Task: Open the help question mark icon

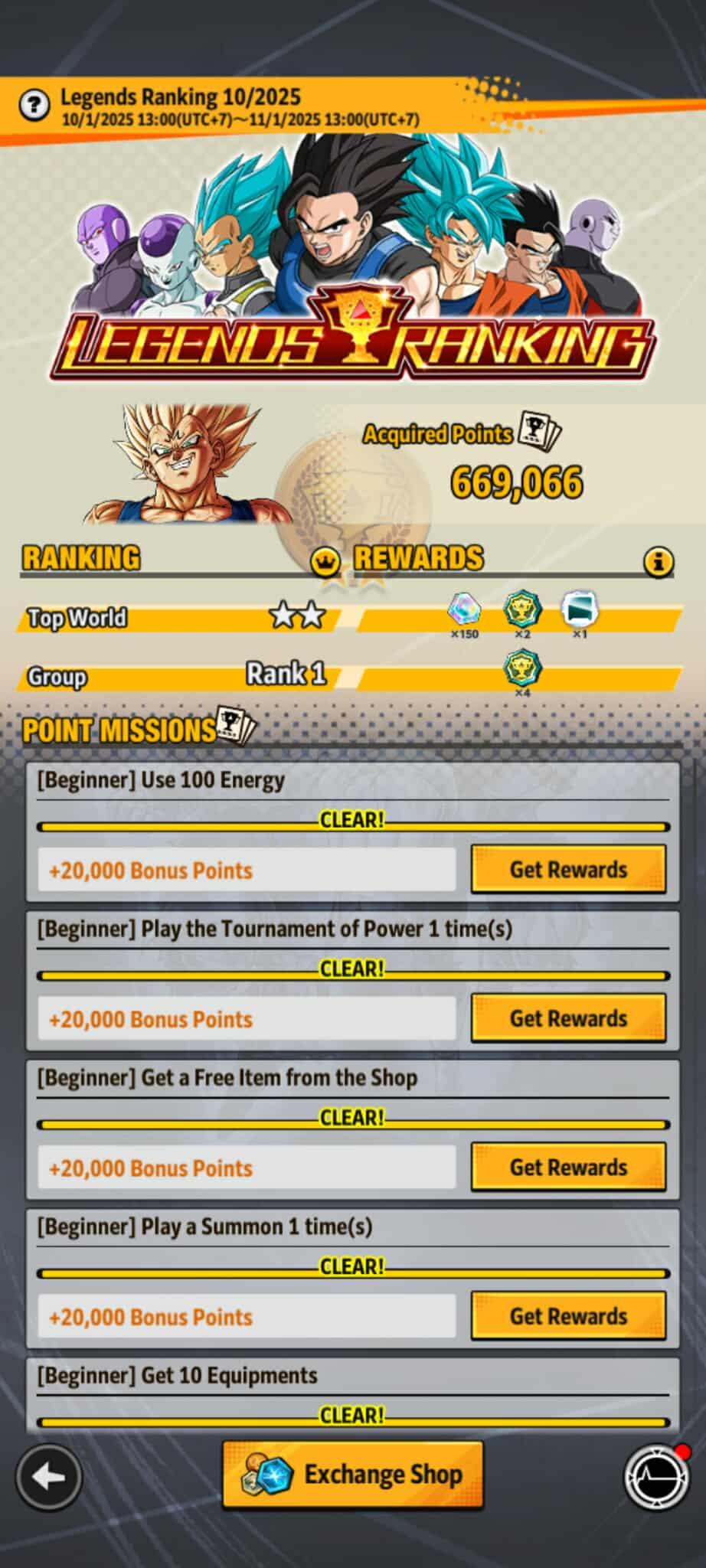Action: (x=34, y=105)
